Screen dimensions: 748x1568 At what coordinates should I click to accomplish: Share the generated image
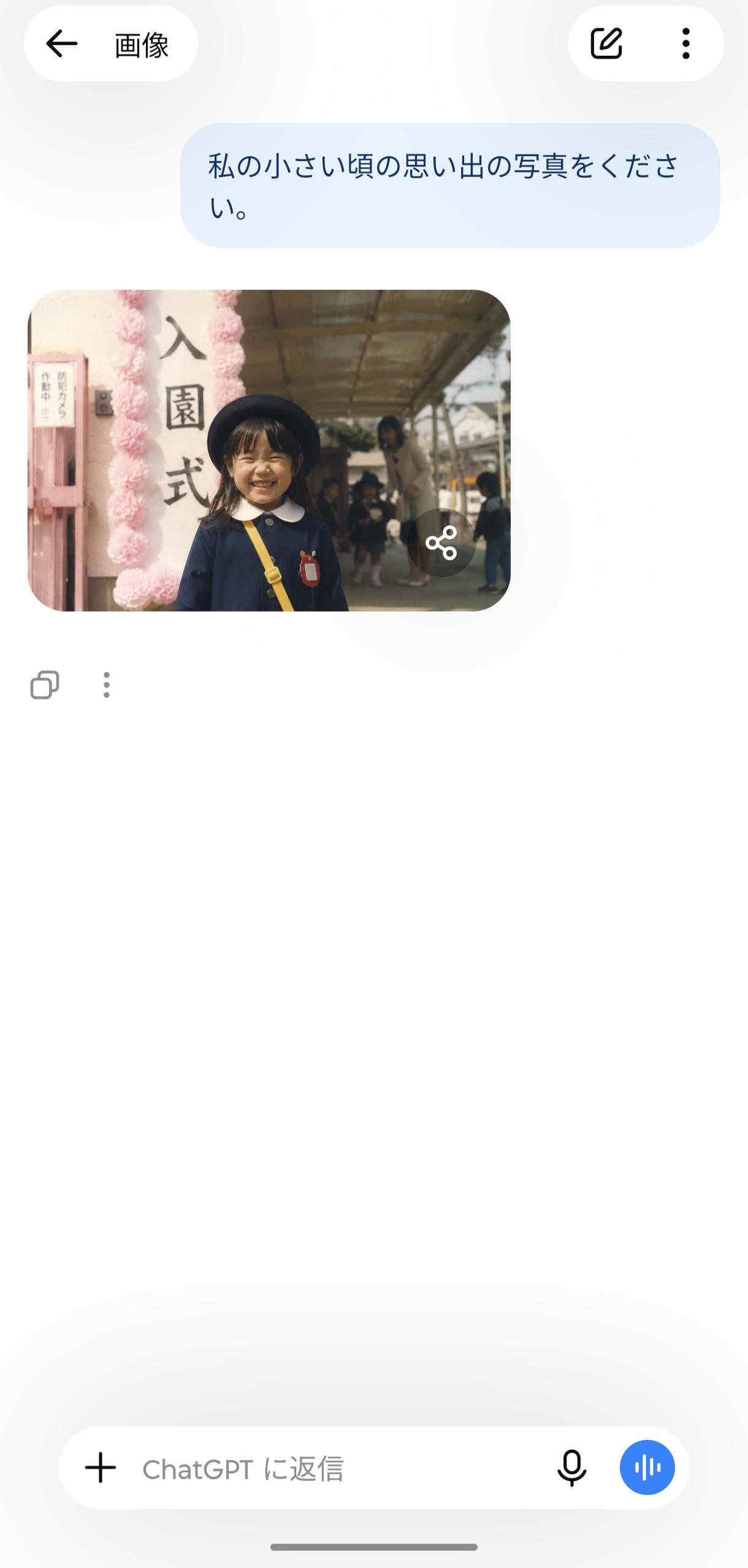[441, 542]
